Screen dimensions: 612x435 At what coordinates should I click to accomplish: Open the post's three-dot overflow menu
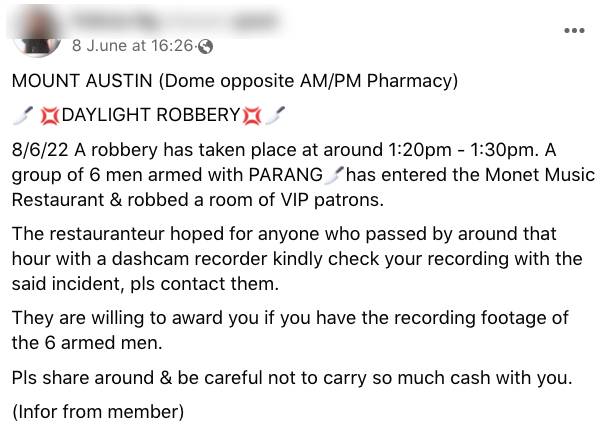[x=573, y=30]
